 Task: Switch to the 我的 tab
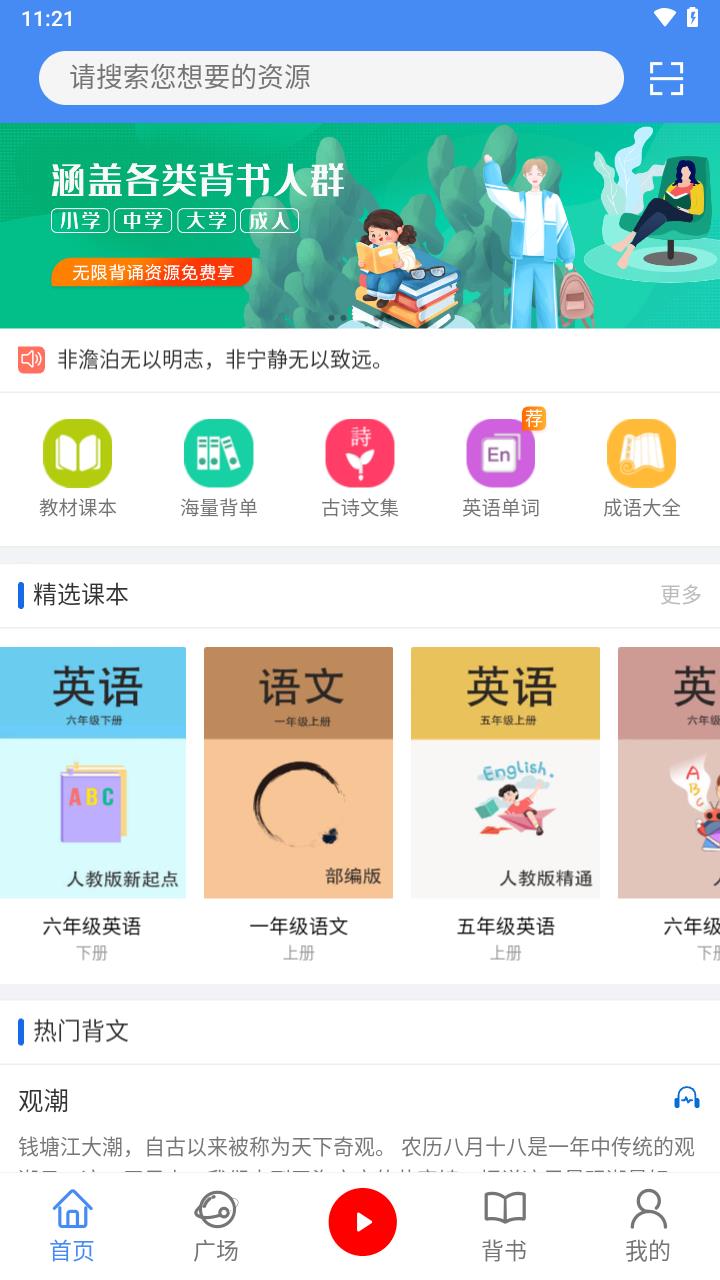coord(648,1226)
